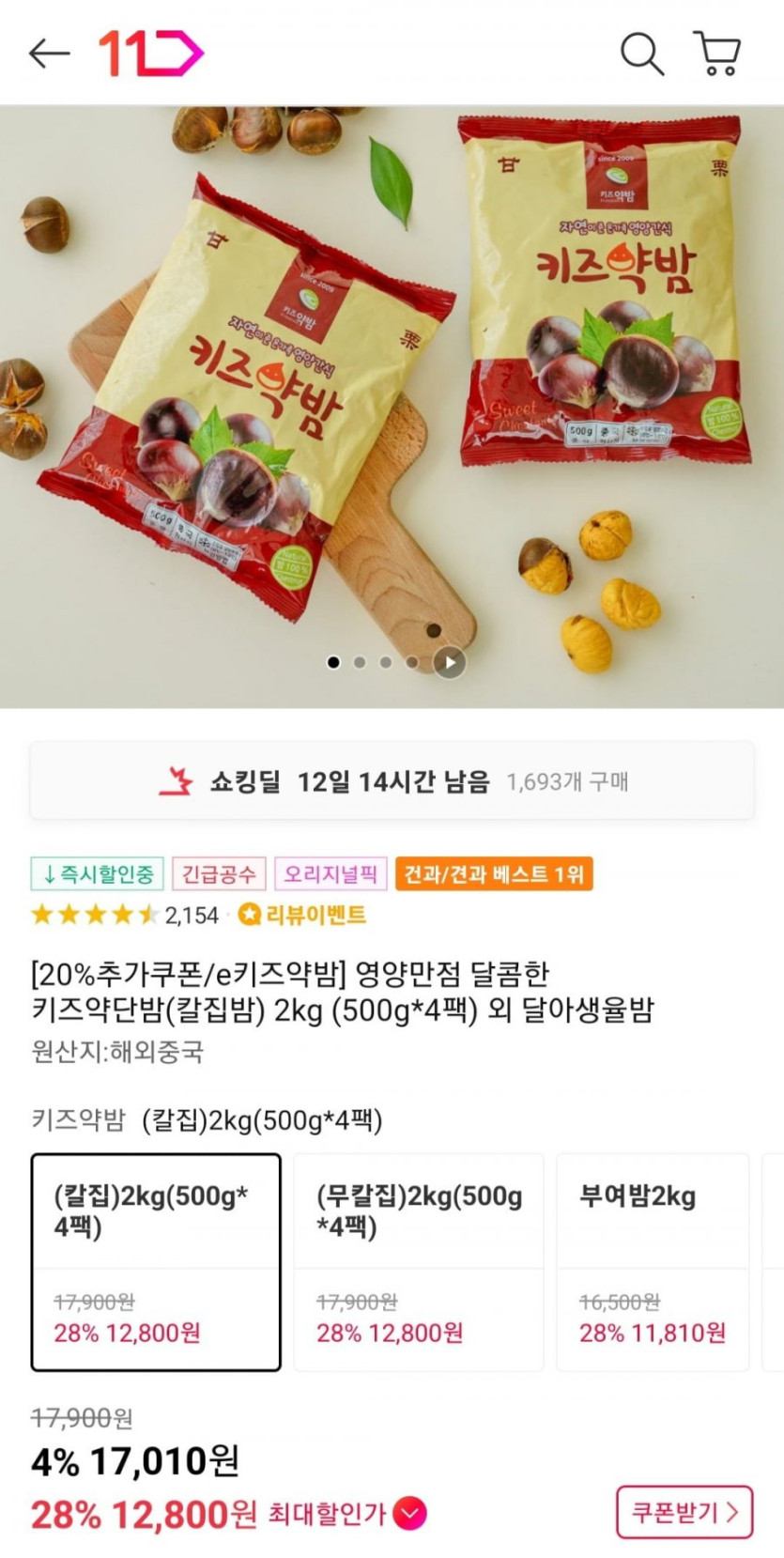Image resolution: width=784 pixels, height=1558 pixels.
Task: Tap 쿠폰받기 to get coupon
Action: (x=684, y=1512)
